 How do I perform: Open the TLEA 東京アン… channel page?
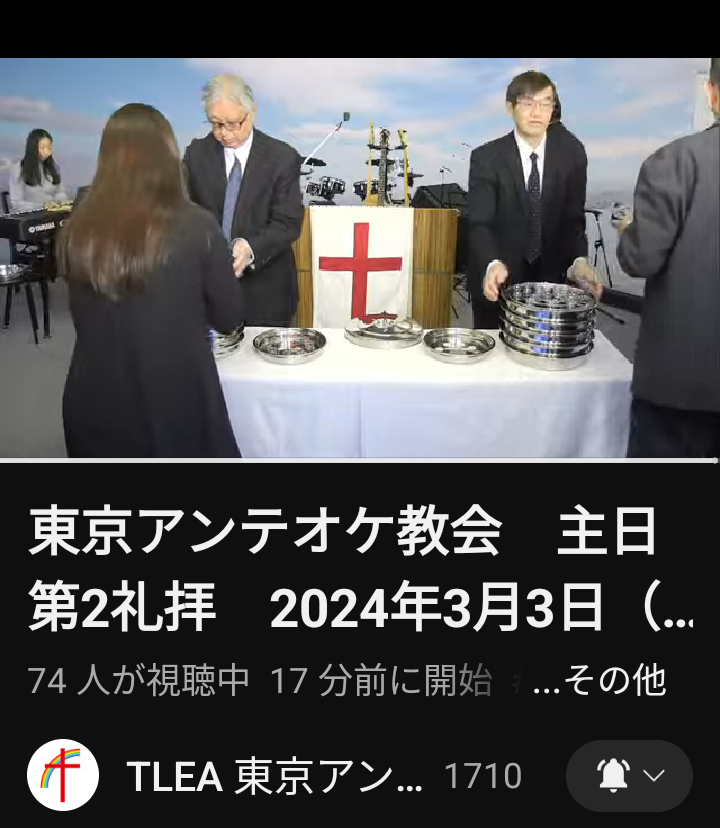point(275,776)
